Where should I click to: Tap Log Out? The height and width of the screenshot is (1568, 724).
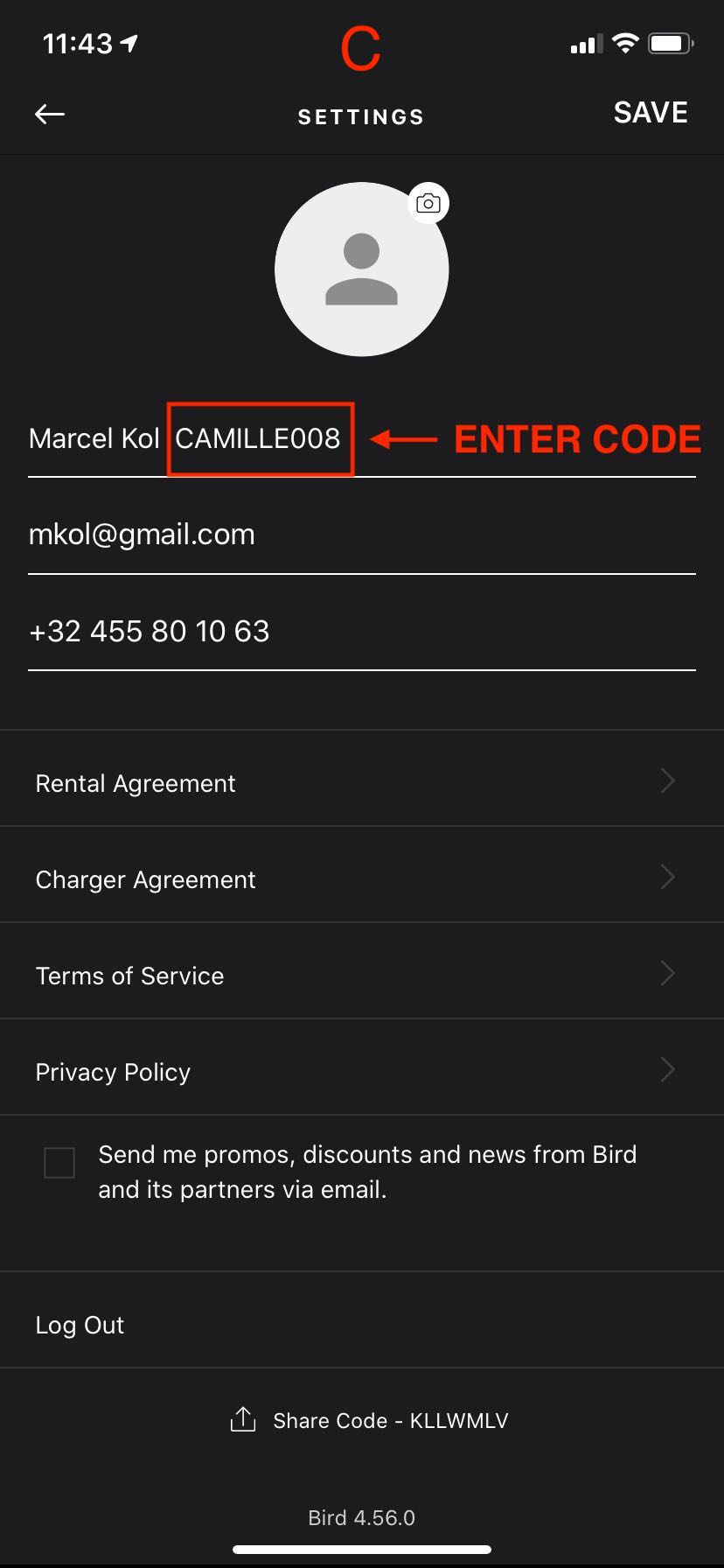tap(362, 1320)
